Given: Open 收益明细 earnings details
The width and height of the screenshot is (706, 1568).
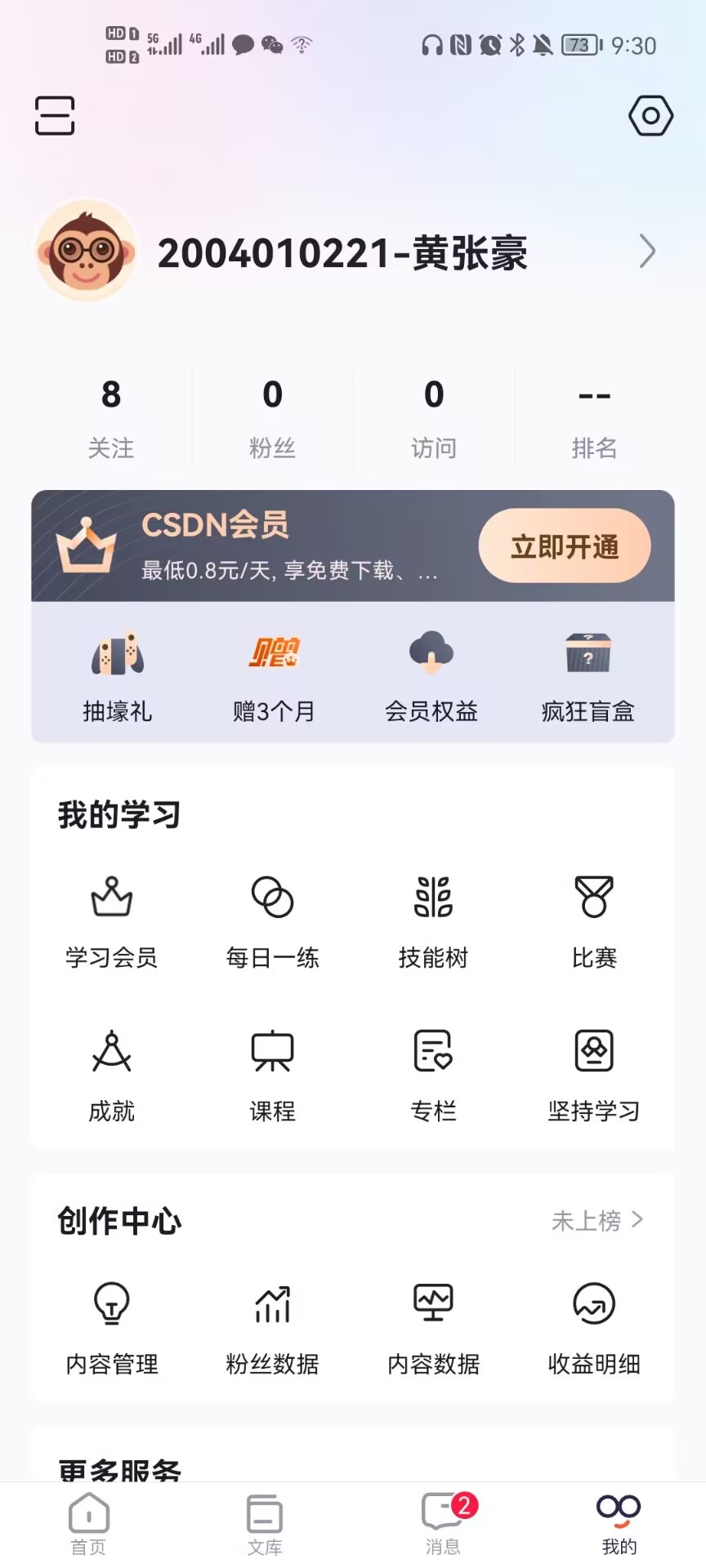Looking at the screenshot, I should [x=594, y=1326].
